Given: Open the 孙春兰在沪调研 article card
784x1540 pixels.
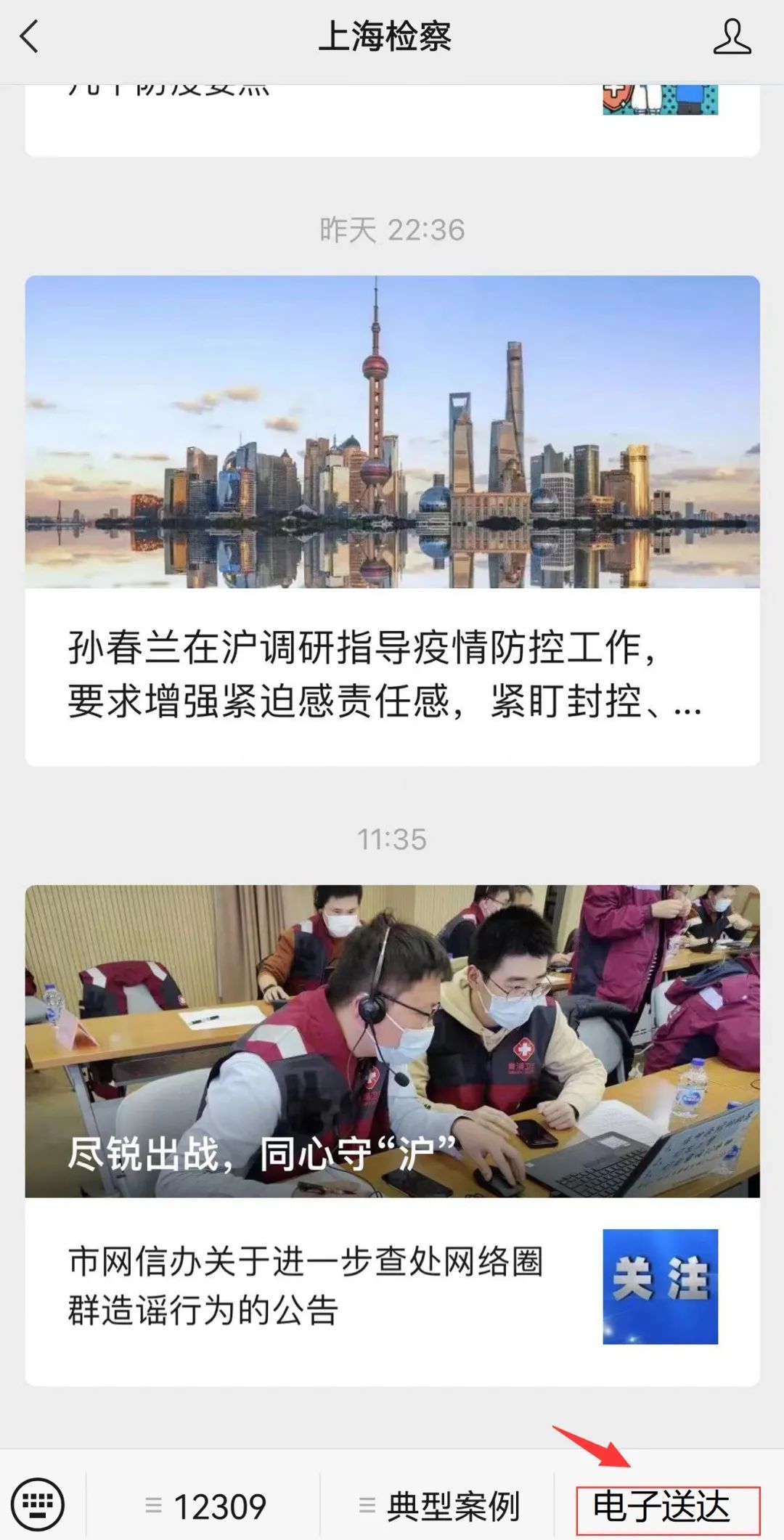Looking at the screenshot, I should [392, 519].
